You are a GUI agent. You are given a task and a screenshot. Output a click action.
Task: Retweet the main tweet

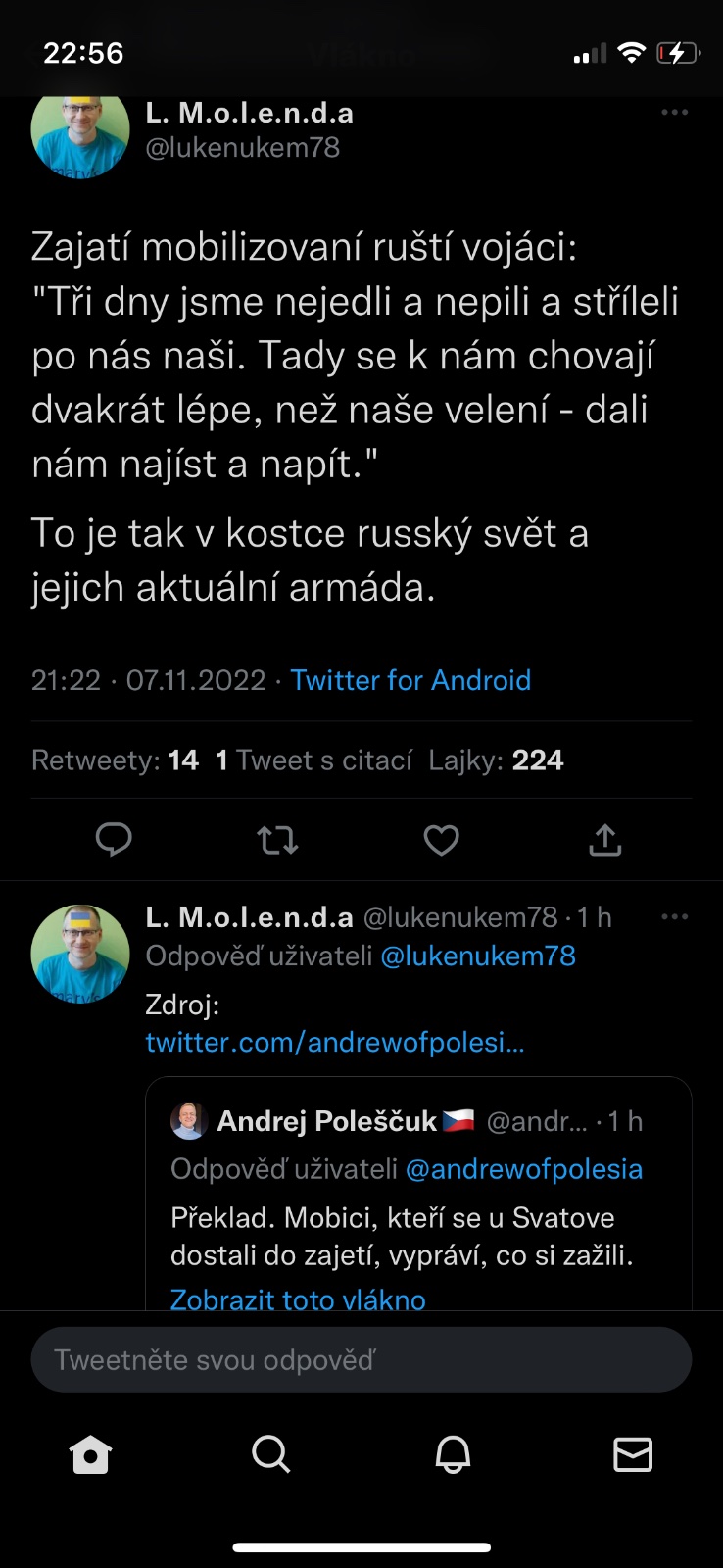(x=277, y=840)
